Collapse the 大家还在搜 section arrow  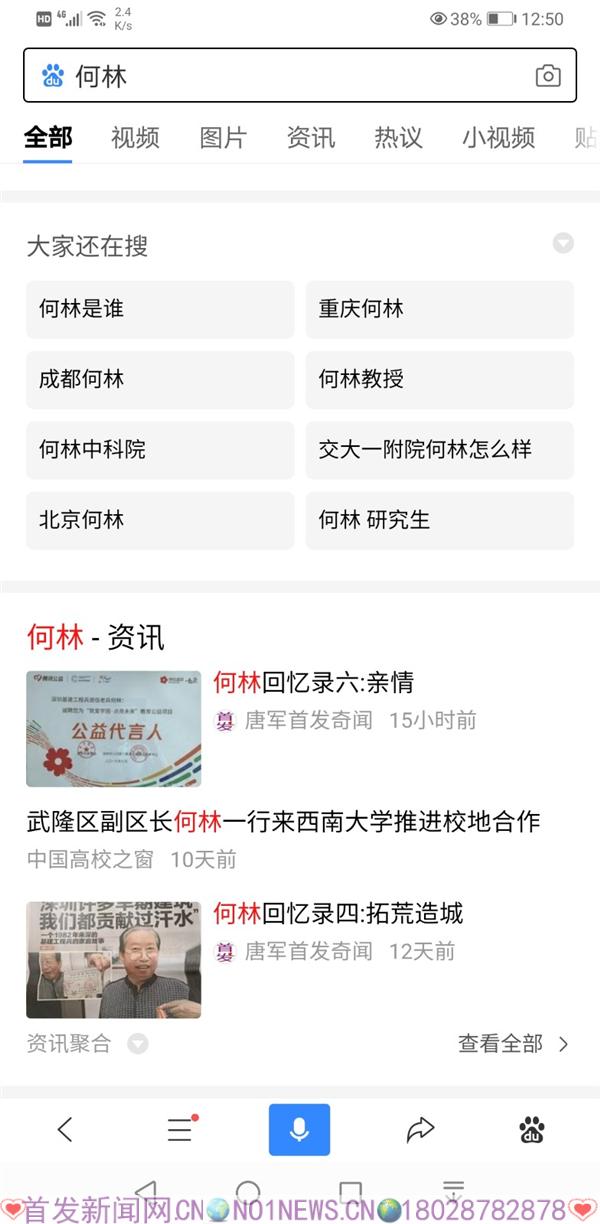563,243
